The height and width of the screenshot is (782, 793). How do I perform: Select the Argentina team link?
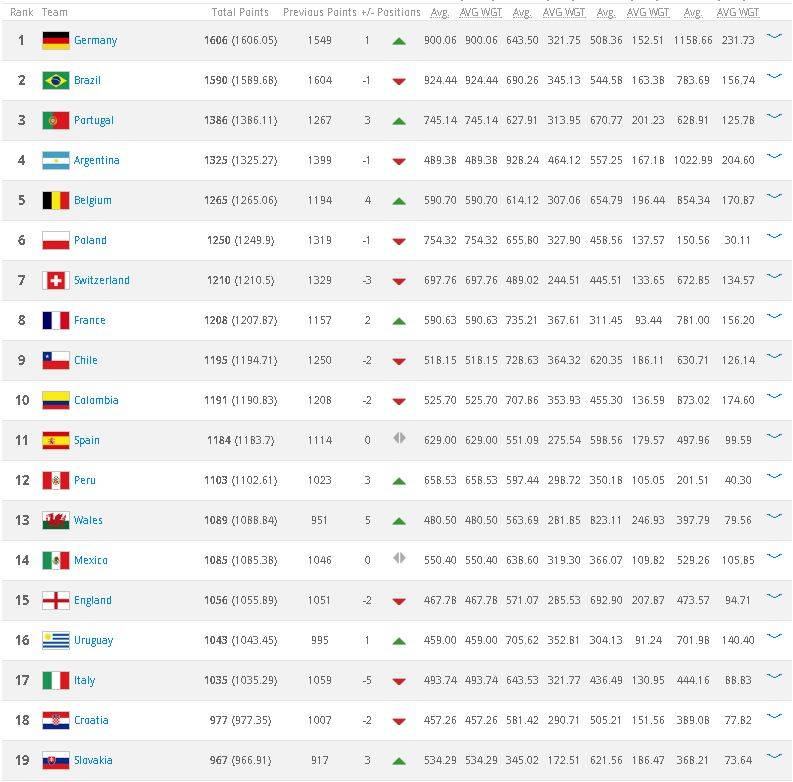pos(96,160)
